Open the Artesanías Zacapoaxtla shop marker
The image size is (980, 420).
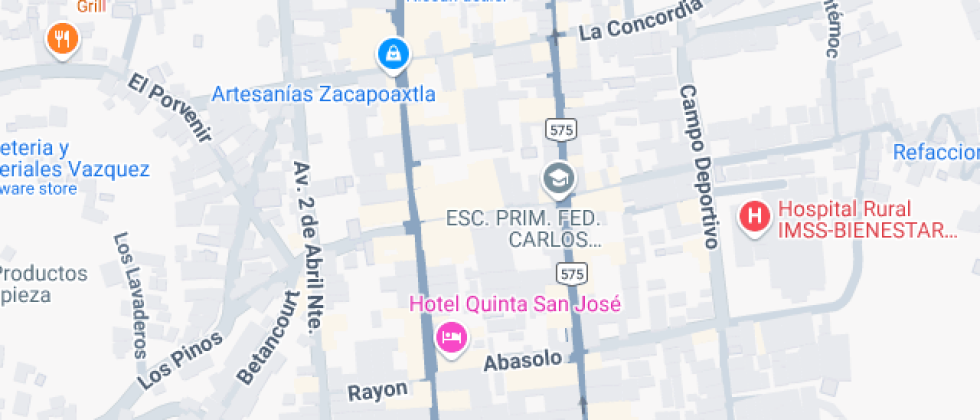point(392,53)
